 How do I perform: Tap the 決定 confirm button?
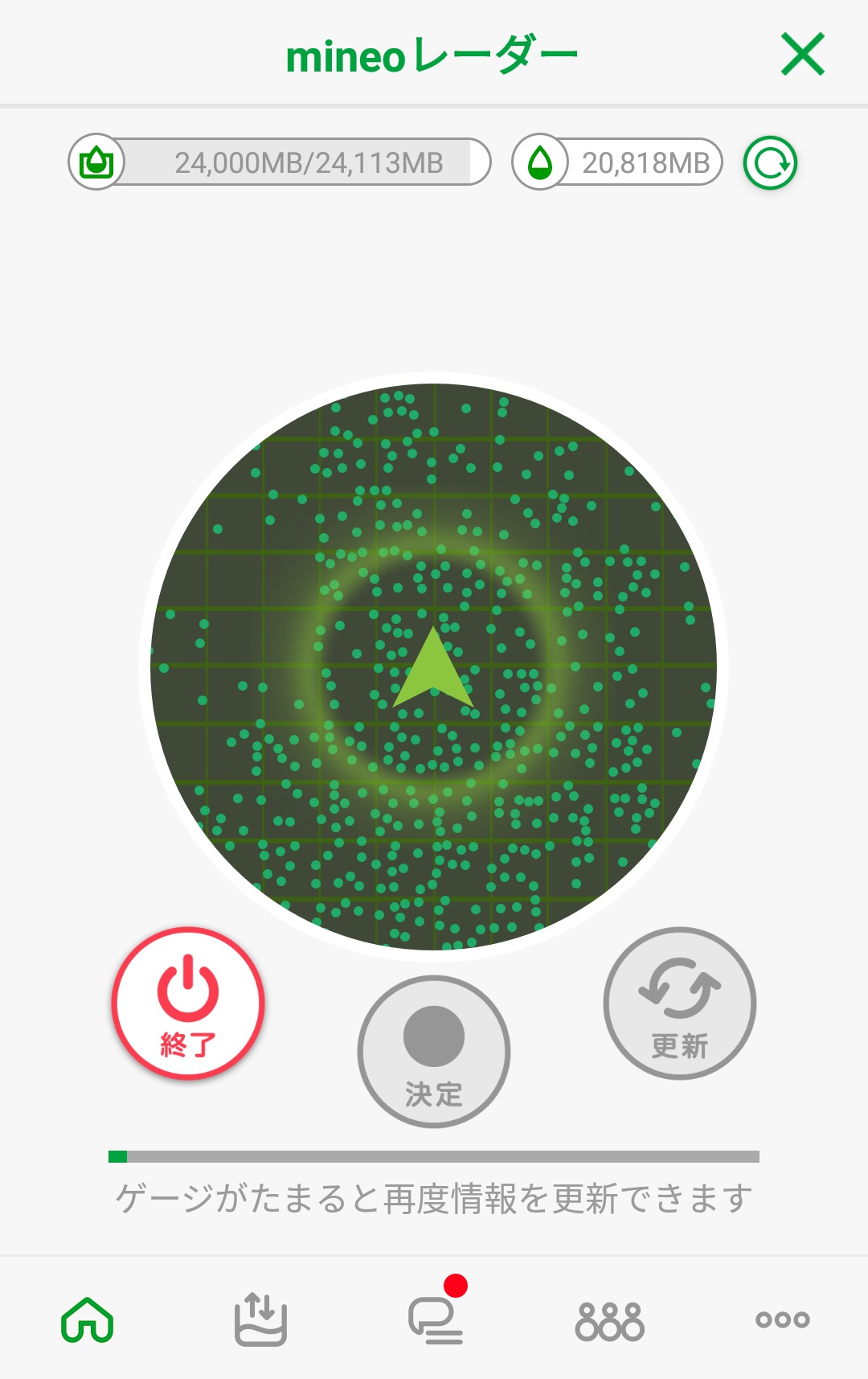[434, 1052]
